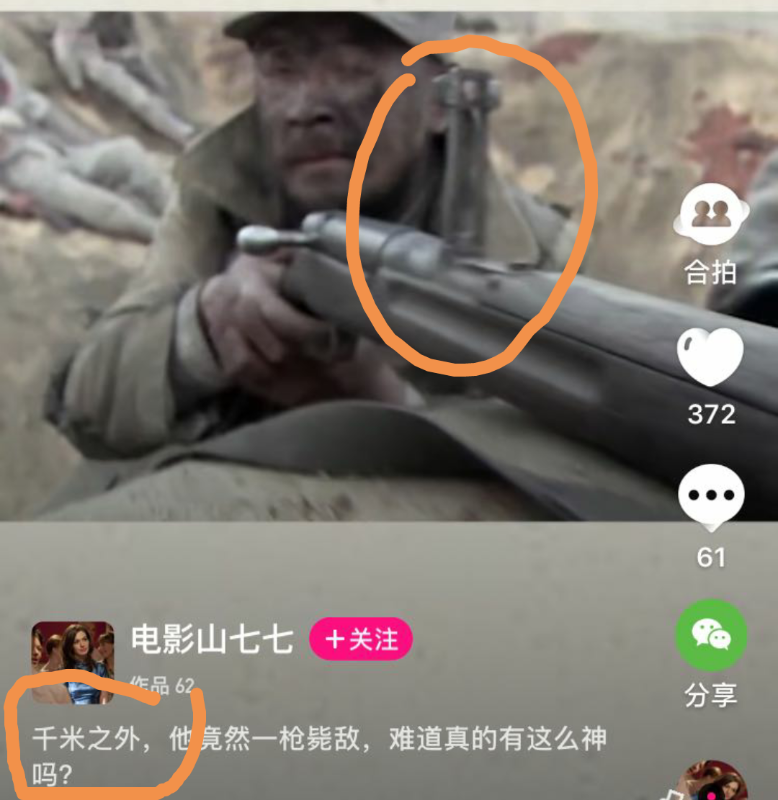Open the comments bubble with 61 comments
The image size is (778, 800).
click(711, 497)
